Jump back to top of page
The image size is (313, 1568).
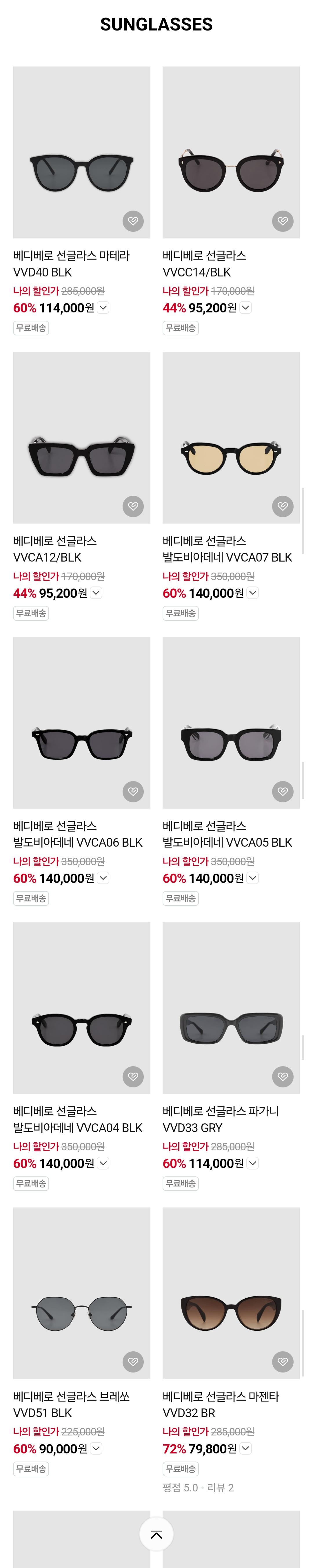pyautogui.click(x=156, y=1535)
